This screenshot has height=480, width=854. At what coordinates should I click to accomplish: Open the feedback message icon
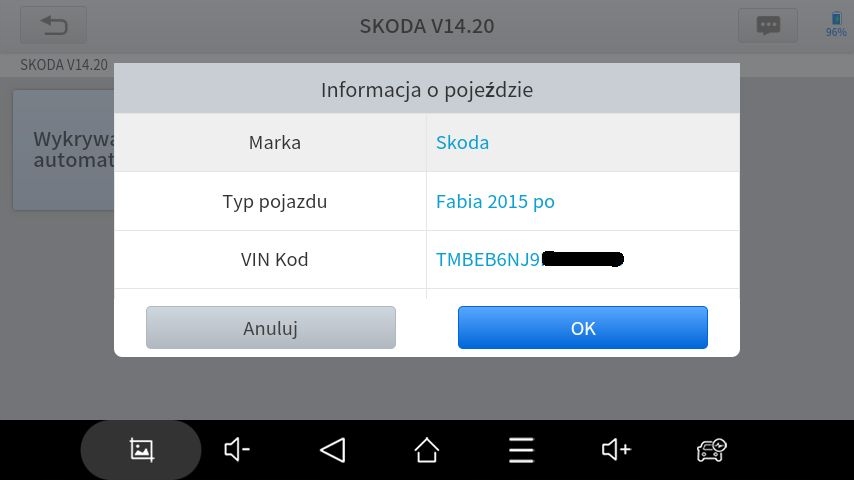[x=767, y=26]
